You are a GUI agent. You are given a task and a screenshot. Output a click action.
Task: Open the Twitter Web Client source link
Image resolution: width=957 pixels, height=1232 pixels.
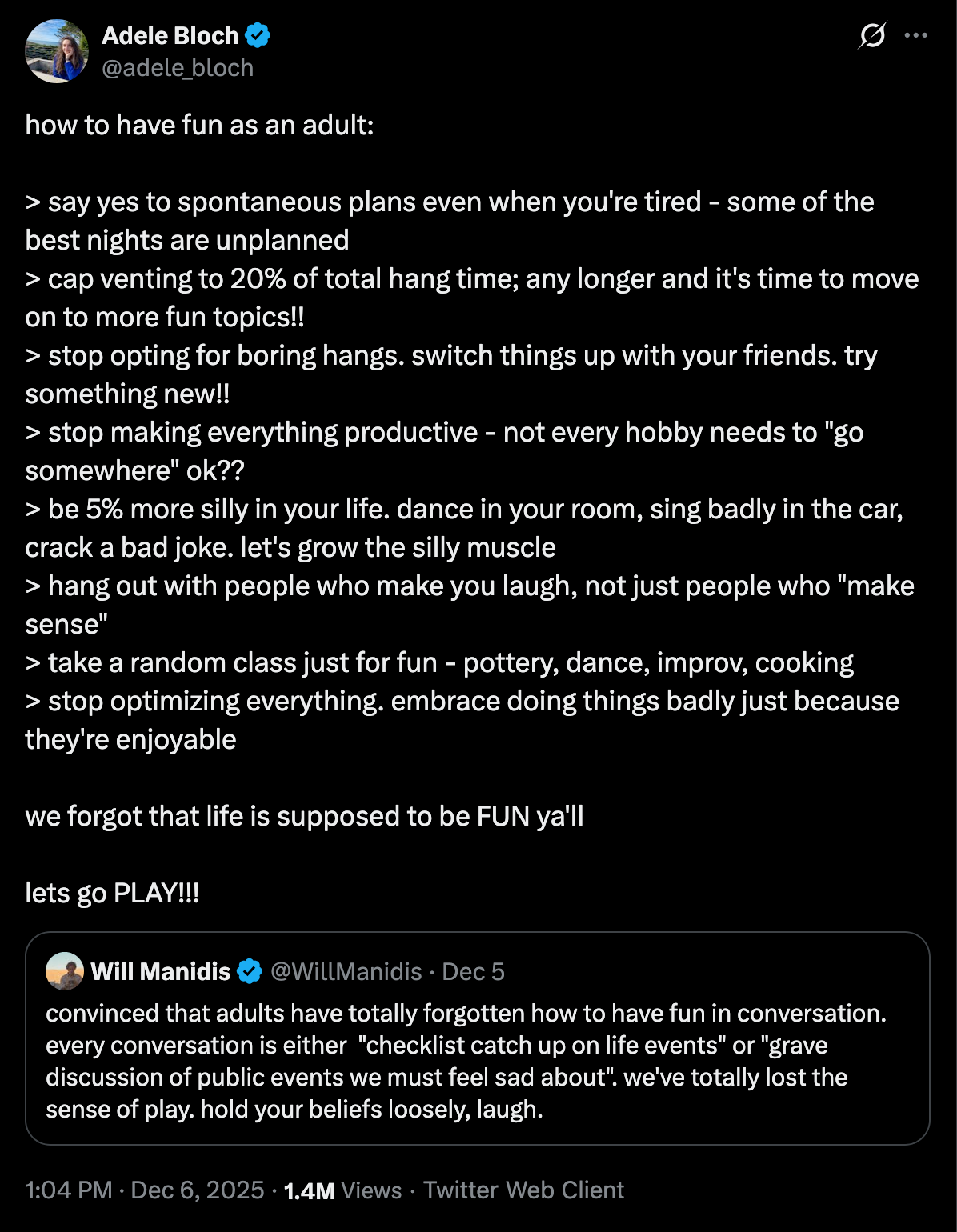[523, 1190]
